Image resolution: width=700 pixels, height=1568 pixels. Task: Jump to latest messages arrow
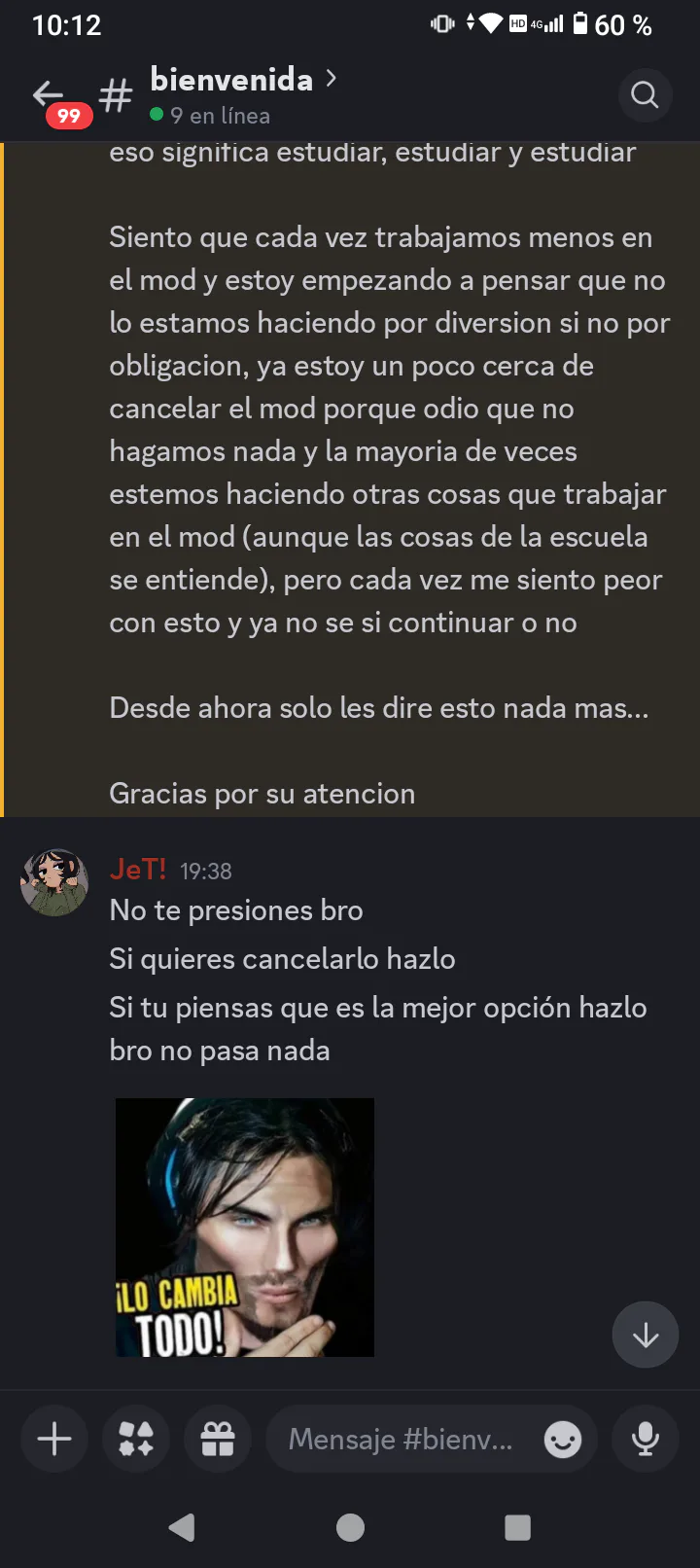tap(646, 1335)
